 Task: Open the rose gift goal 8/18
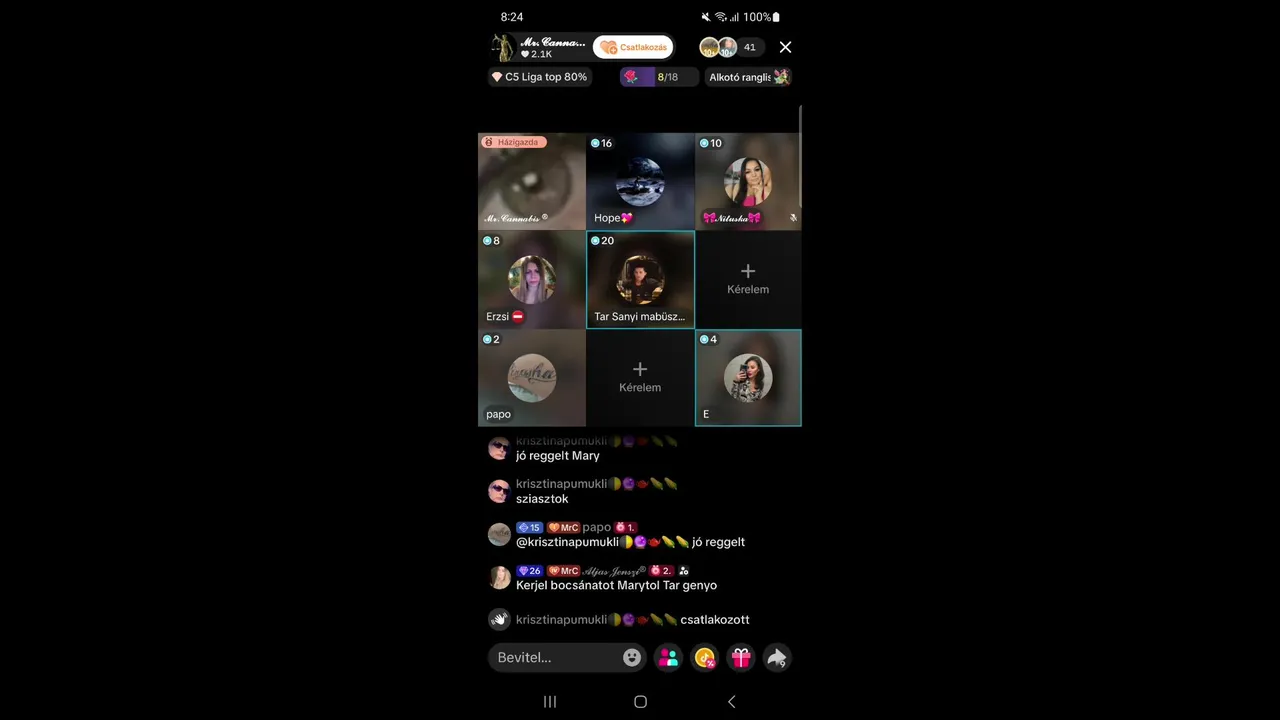(658, 77)
